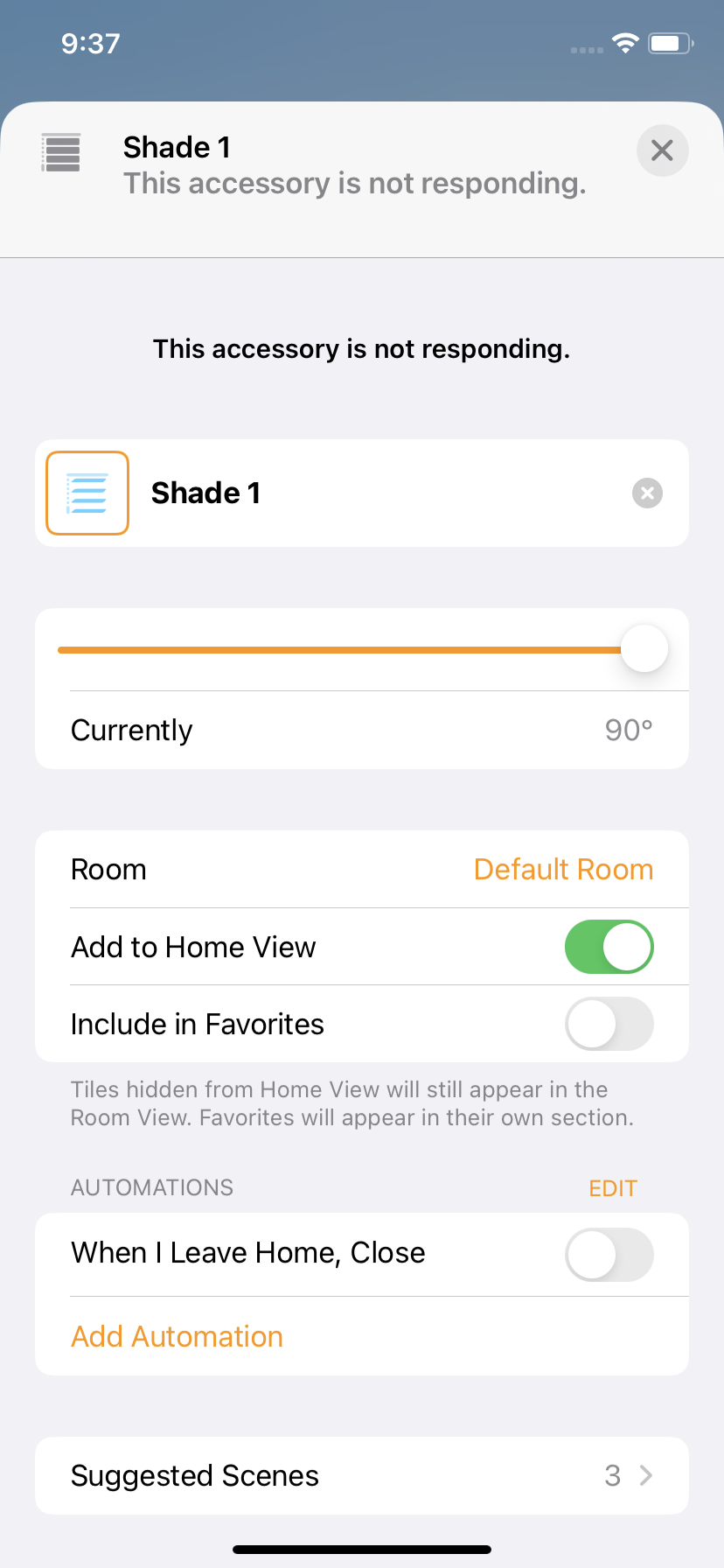
Task: Change the blue shade icon
Action: point(87,493)
